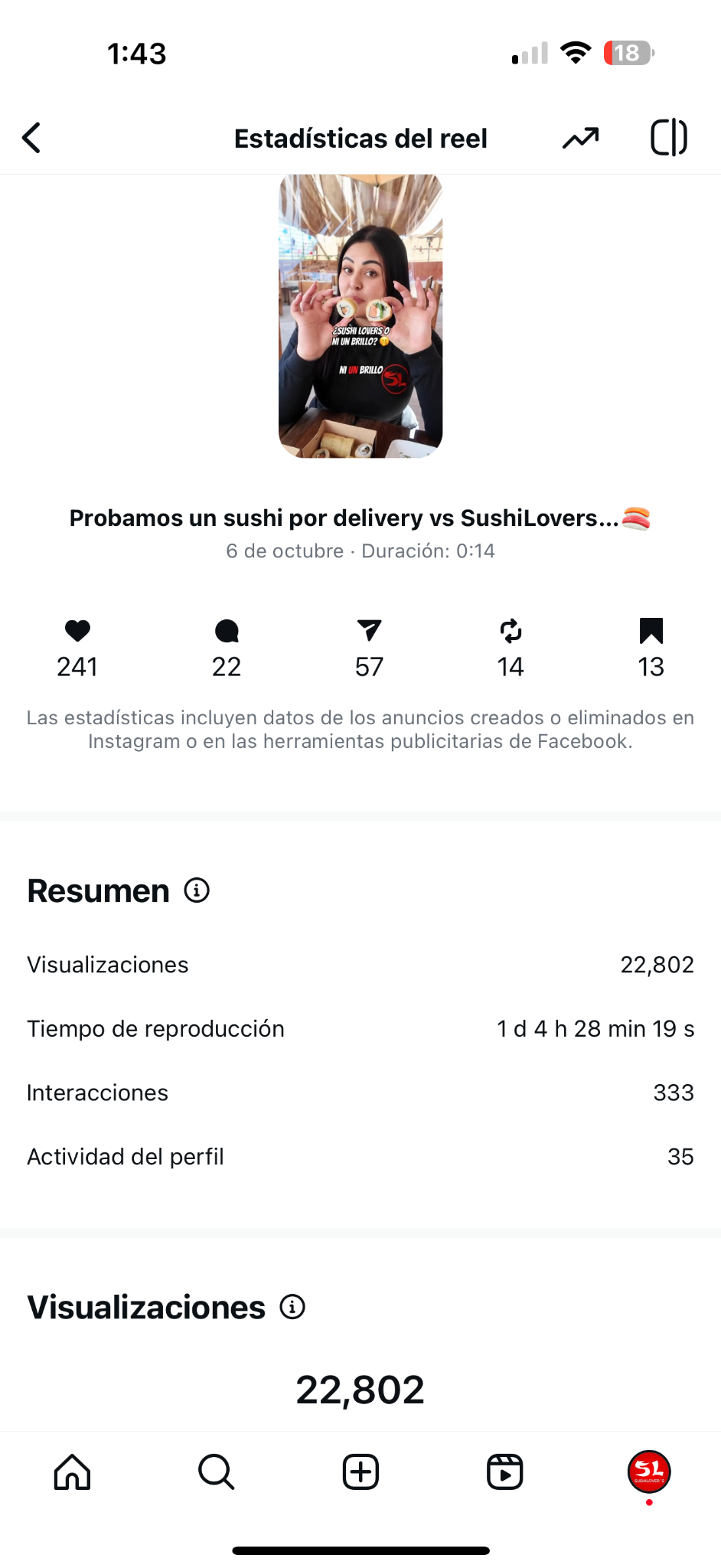Select the Interacciones row showing 333
The height and width of the screenshot is (1568, 721).
coord(360,1093)
